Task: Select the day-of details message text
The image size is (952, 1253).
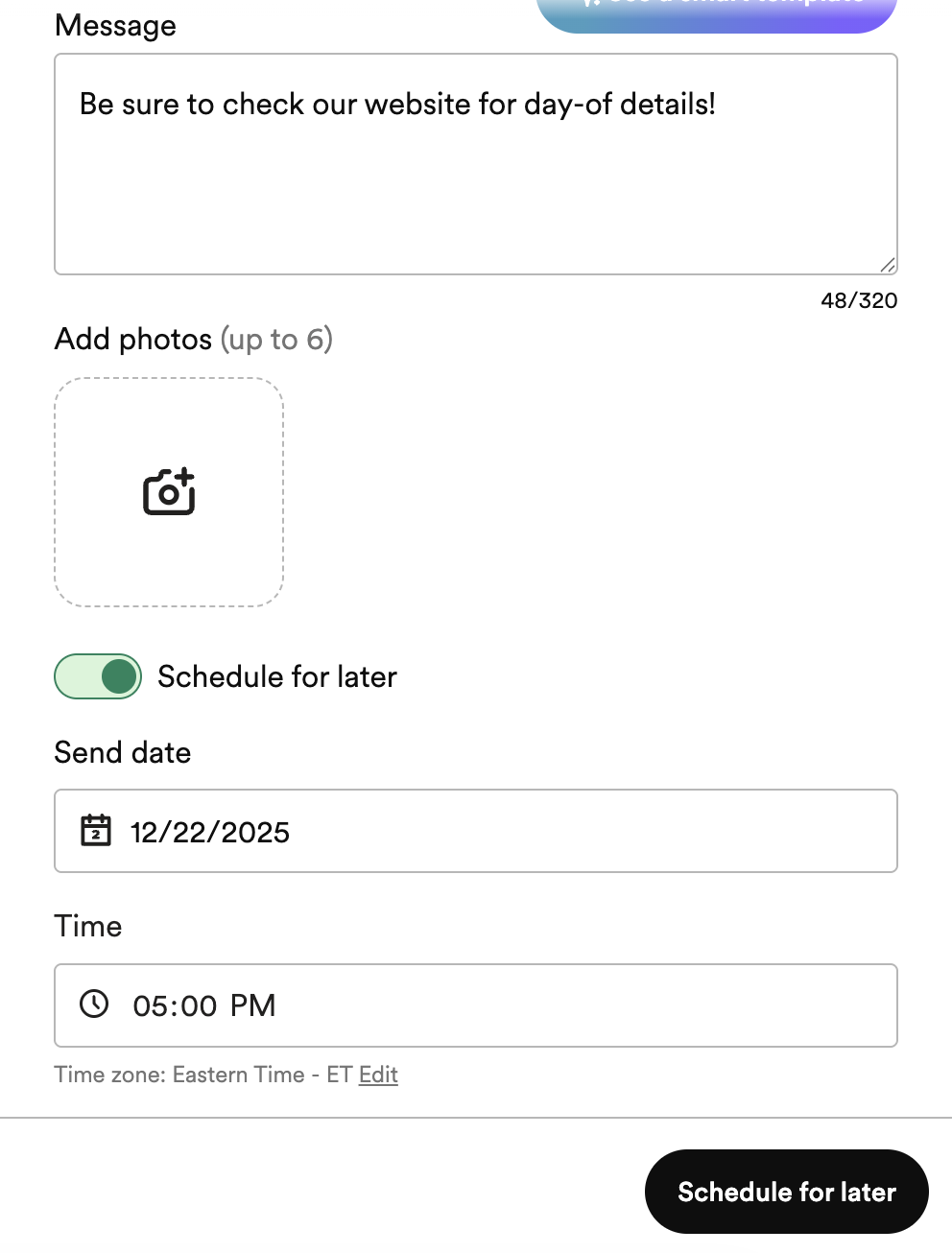Action: point(397,104)
